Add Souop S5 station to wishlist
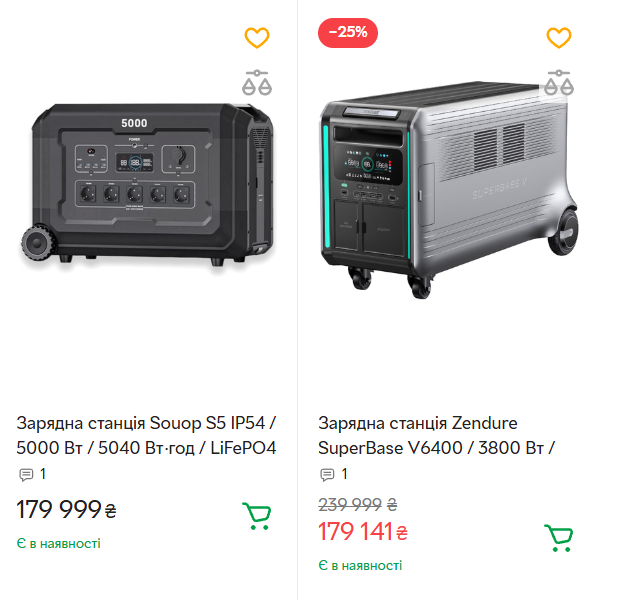The width and height of the screenshot is (620, 600). click(257, 38)
